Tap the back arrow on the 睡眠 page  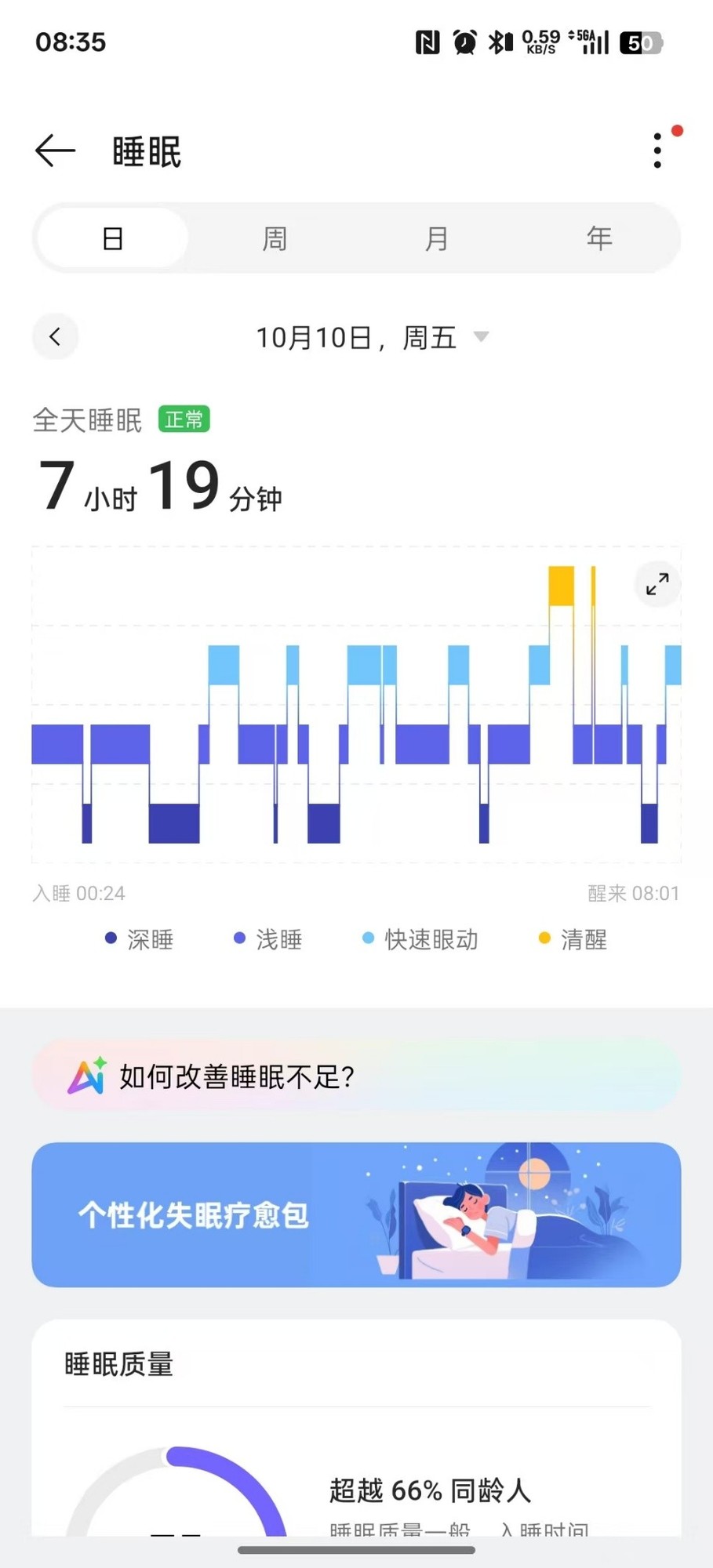(53, 151)
